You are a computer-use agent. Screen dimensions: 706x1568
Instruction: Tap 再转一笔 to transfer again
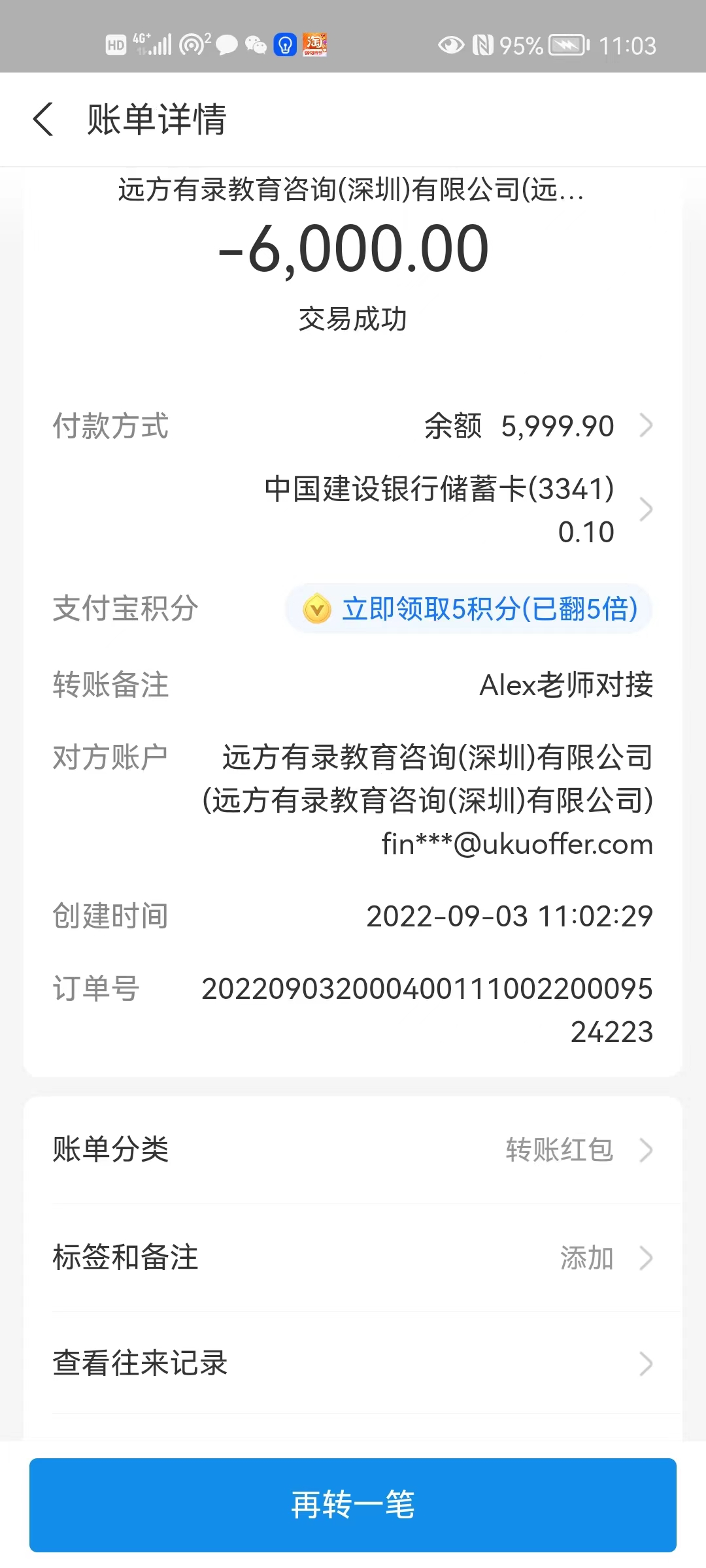[x=353, y=1504]
